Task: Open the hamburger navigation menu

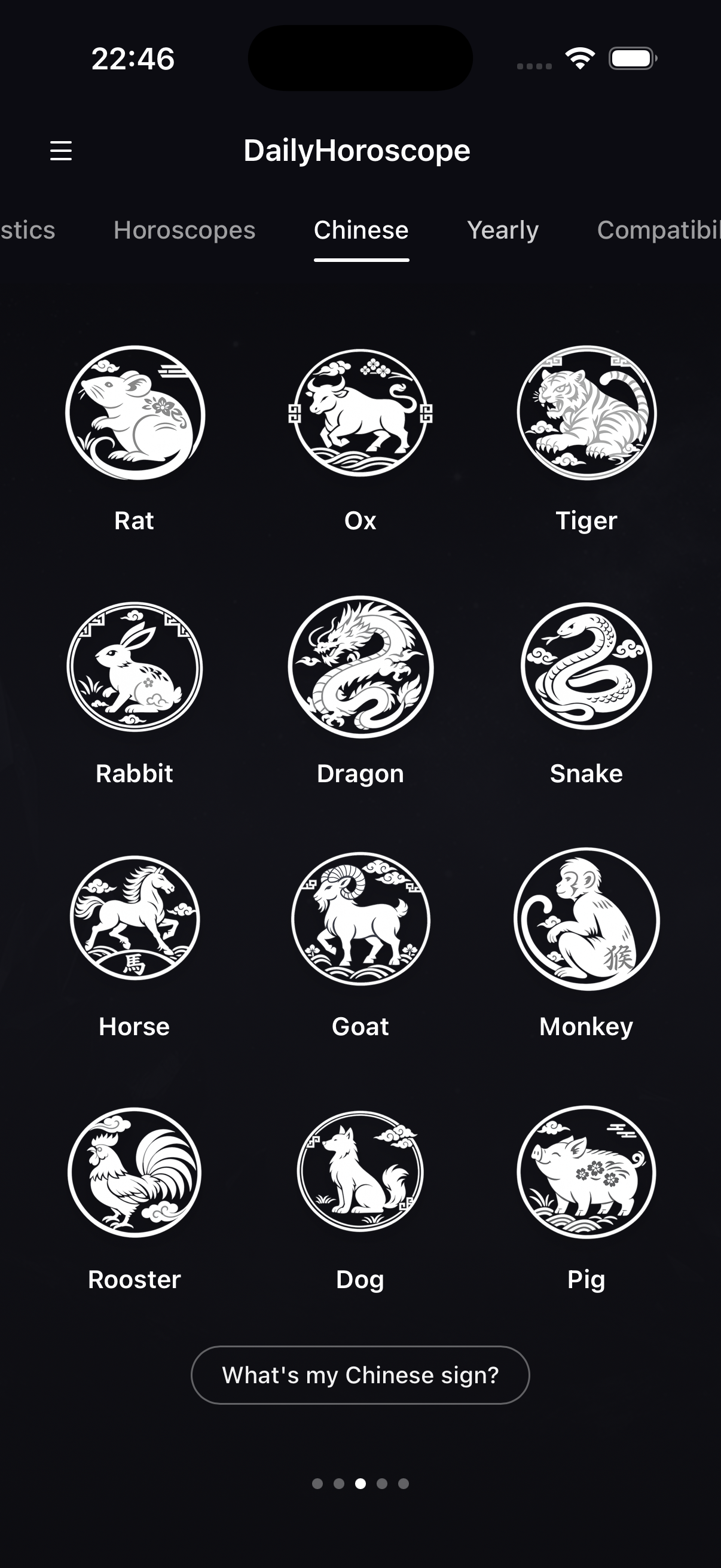Action: point(61,150)
